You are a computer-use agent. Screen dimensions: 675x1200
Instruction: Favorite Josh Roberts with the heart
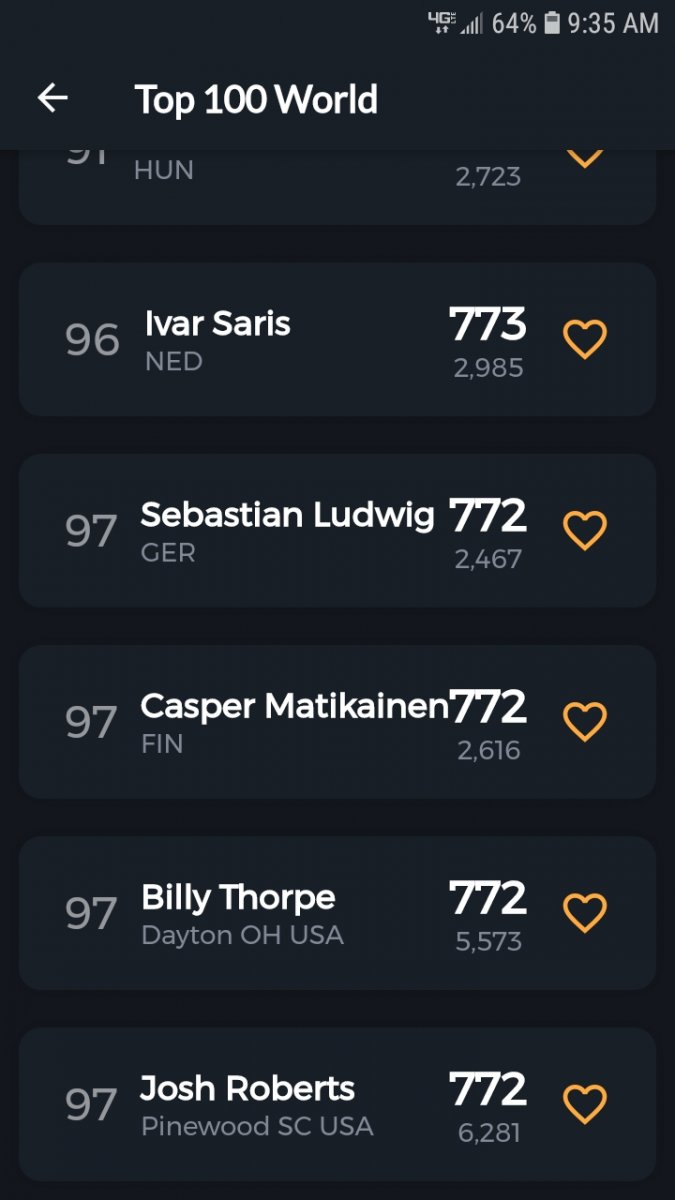coord(585,1104)
